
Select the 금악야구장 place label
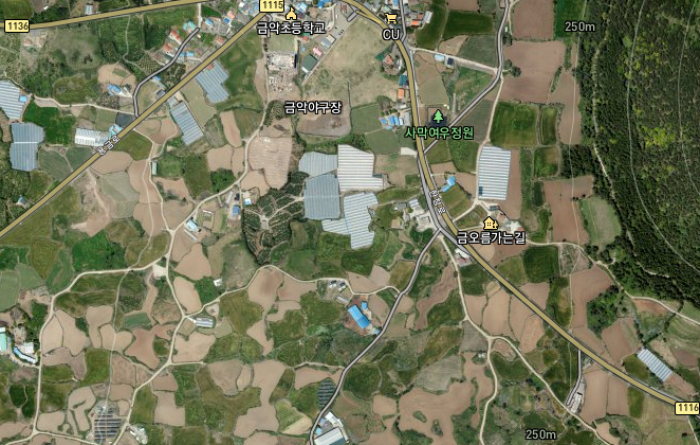[x=312, y=107]
